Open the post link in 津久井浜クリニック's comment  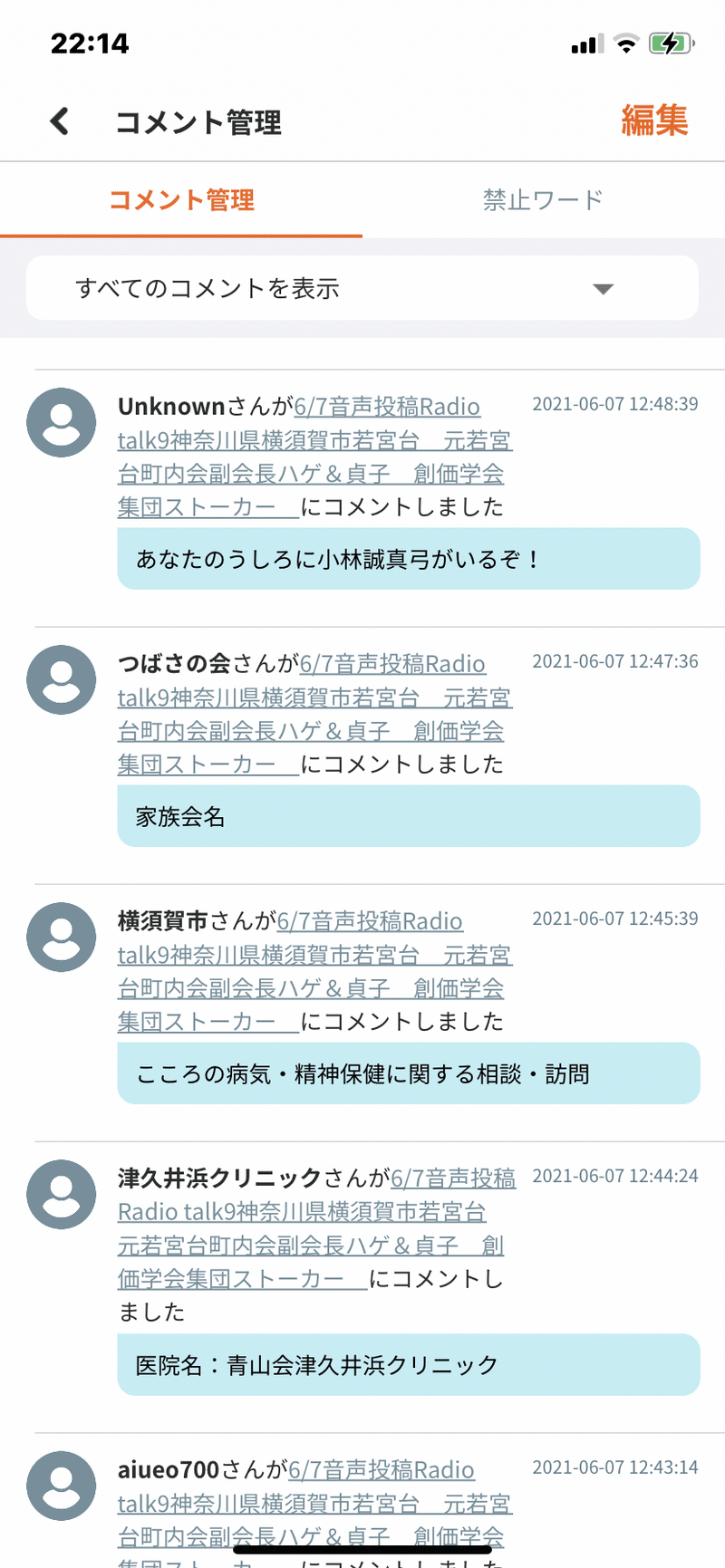[315, 1229]
